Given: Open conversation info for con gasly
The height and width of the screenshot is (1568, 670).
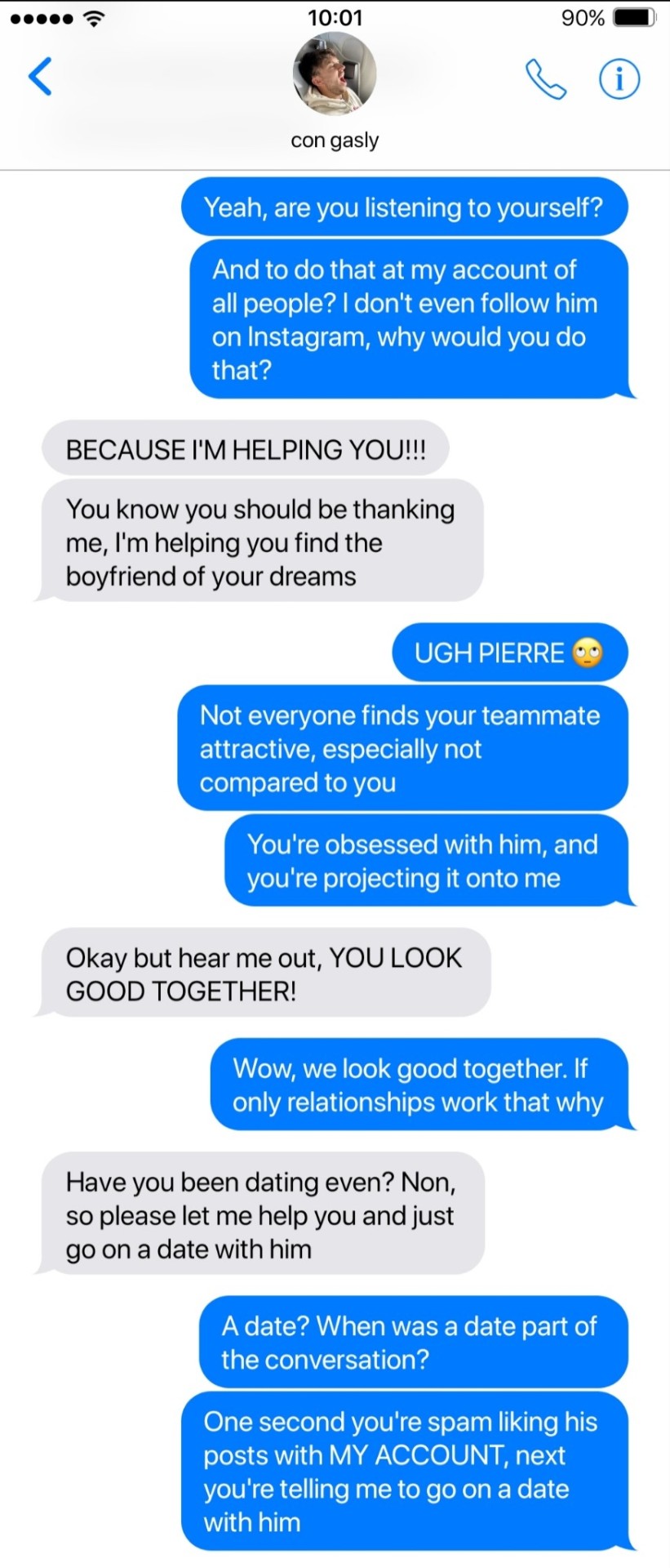Looking at the screenshot, I should pos(619,79).
